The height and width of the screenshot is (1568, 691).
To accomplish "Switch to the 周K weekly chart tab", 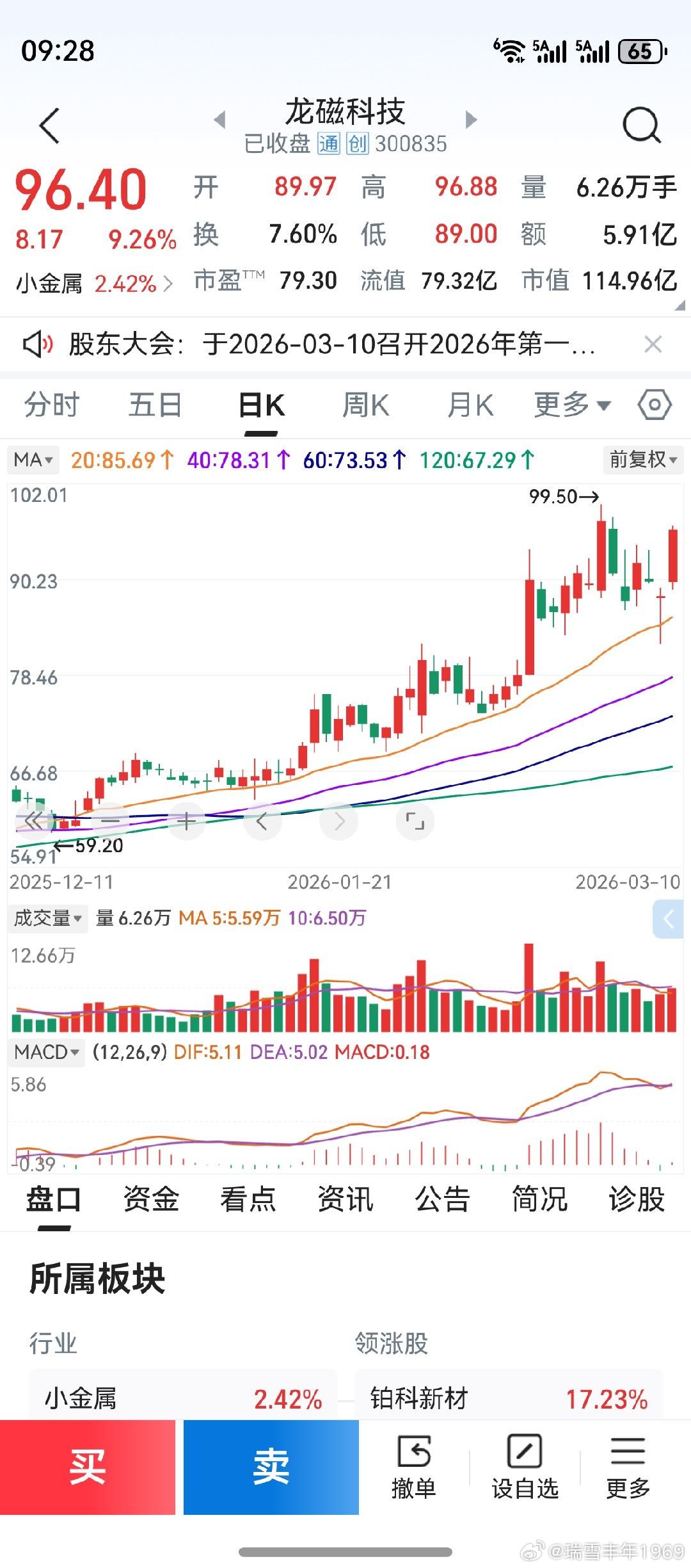I will 365,405.
